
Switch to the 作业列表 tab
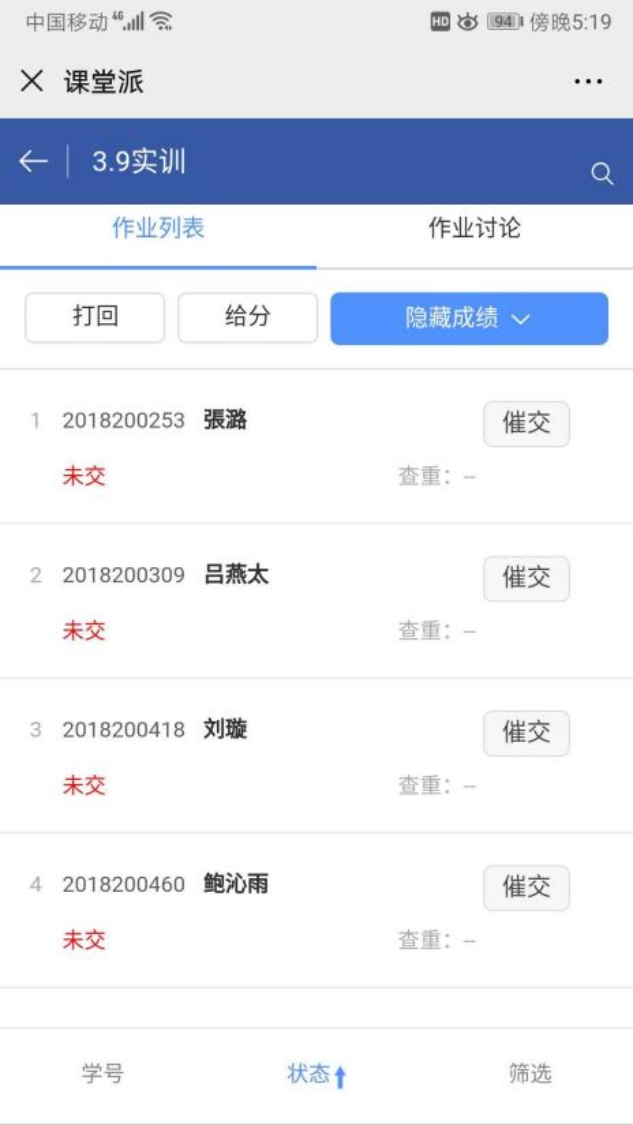click(158, 228)
